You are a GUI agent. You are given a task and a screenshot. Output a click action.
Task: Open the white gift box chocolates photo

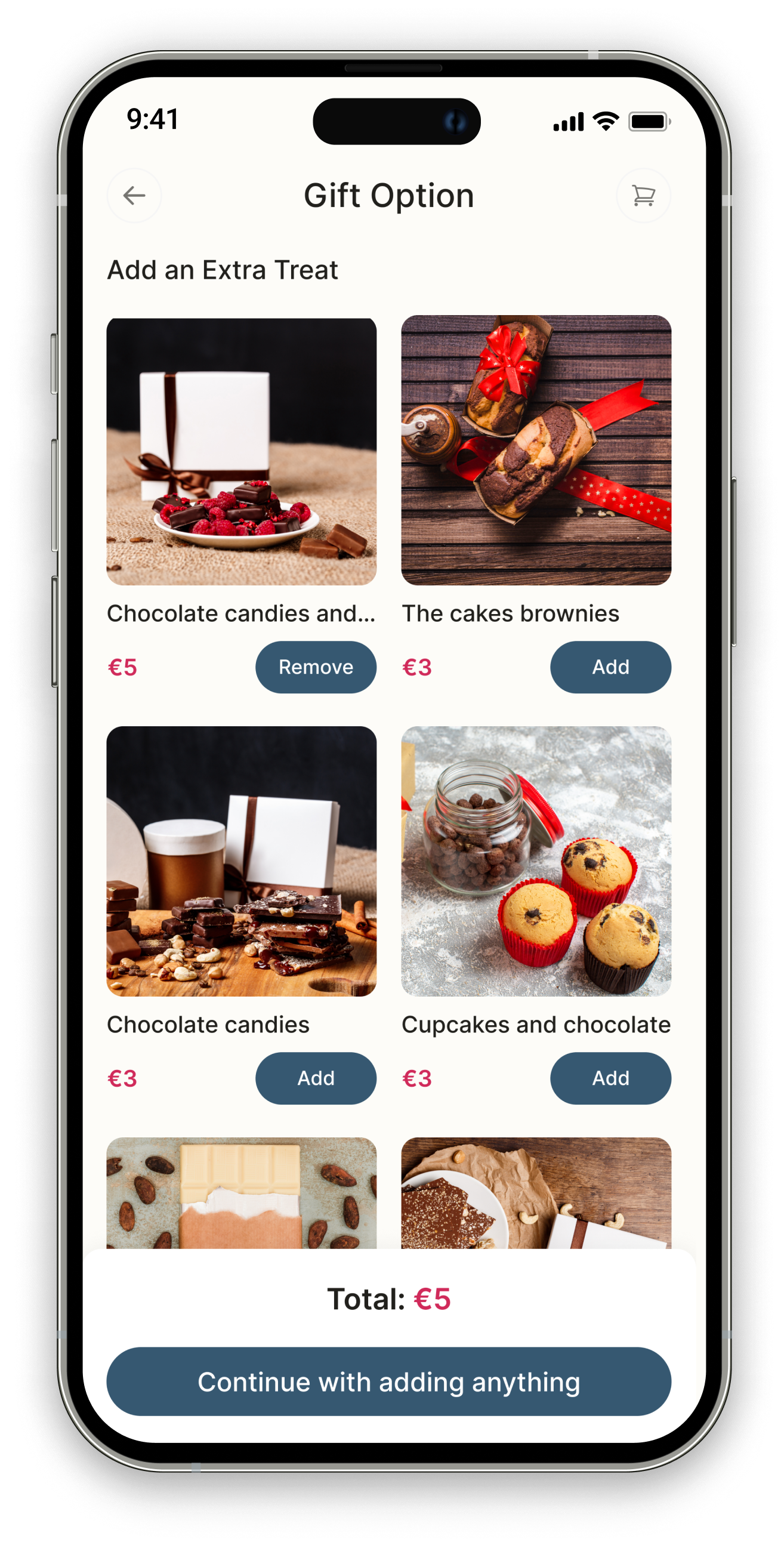(241, 451)
